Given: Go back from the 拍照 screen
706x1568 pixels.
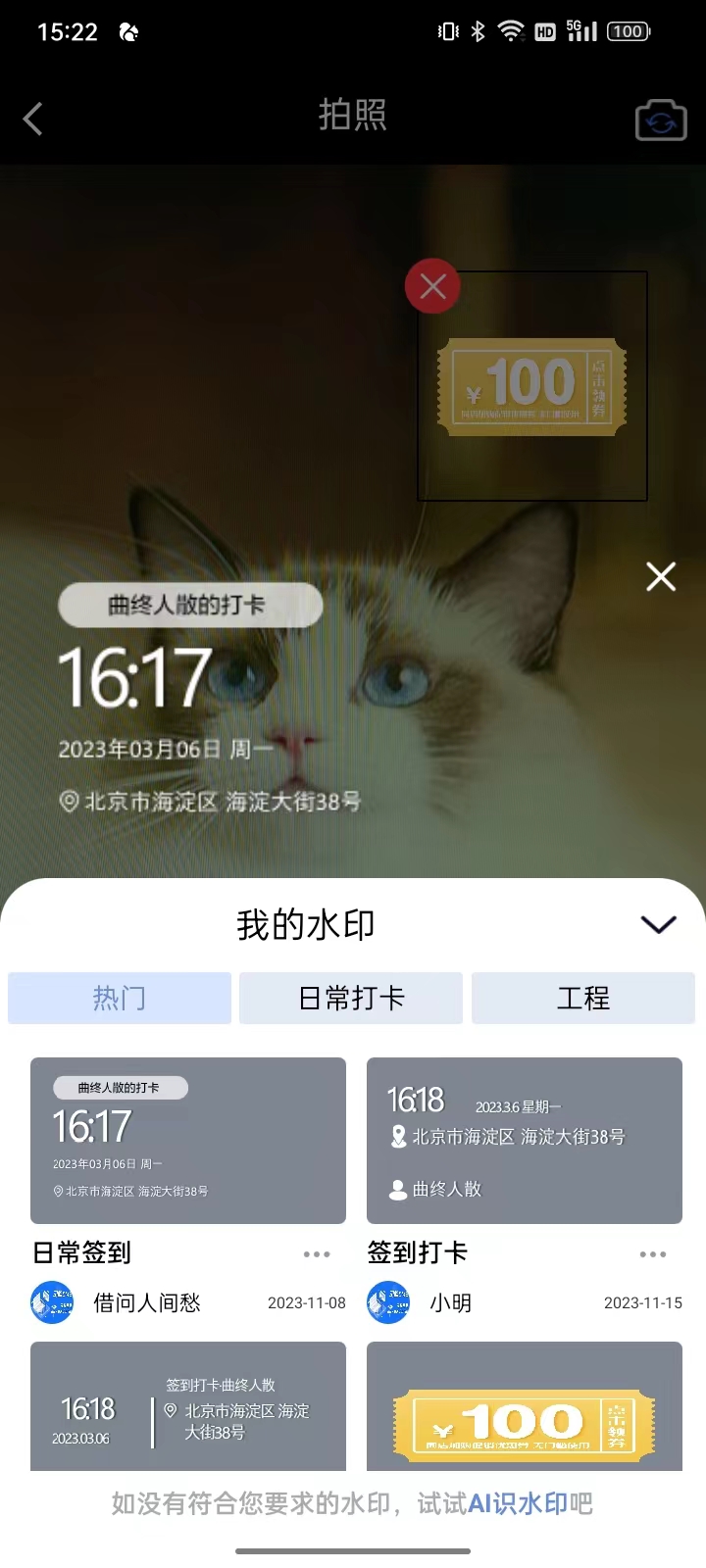Looking at the screenshot, I should pos(33,120).
